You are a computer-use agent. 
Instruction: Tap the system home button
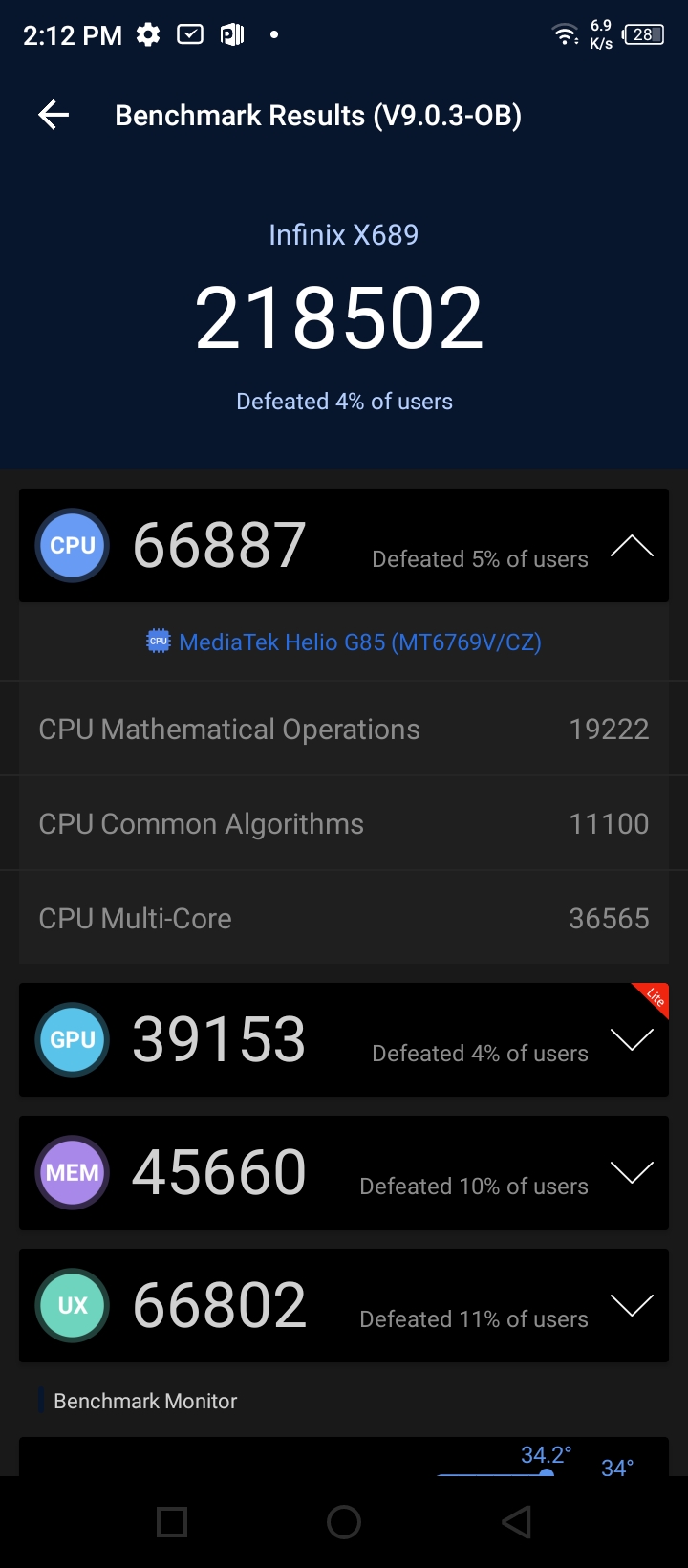click(x=344, y=1522)
